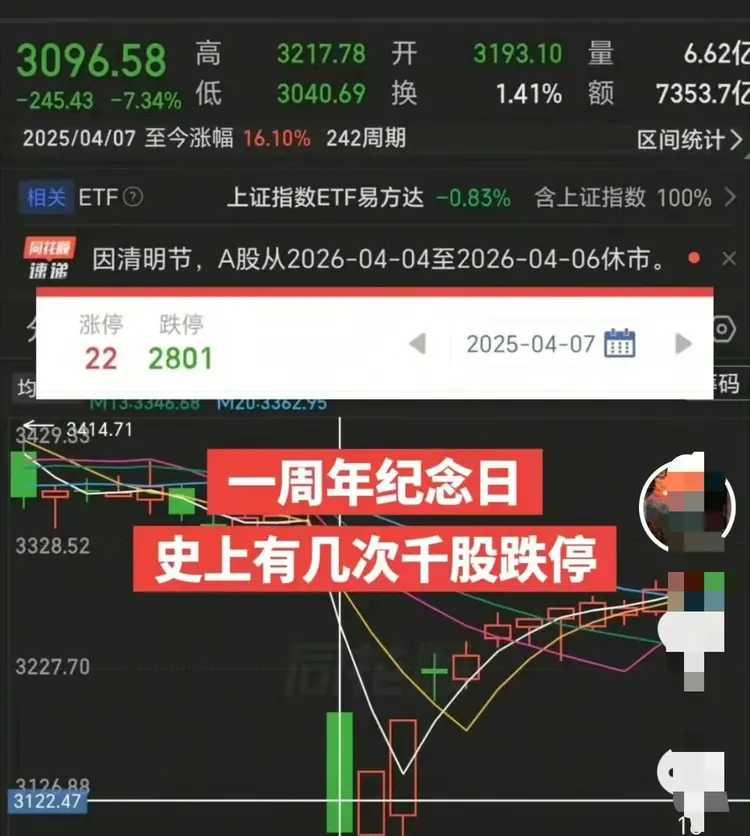
Task: Click the 同花顺速递 news badge
Action: click(x=47, y=255)
